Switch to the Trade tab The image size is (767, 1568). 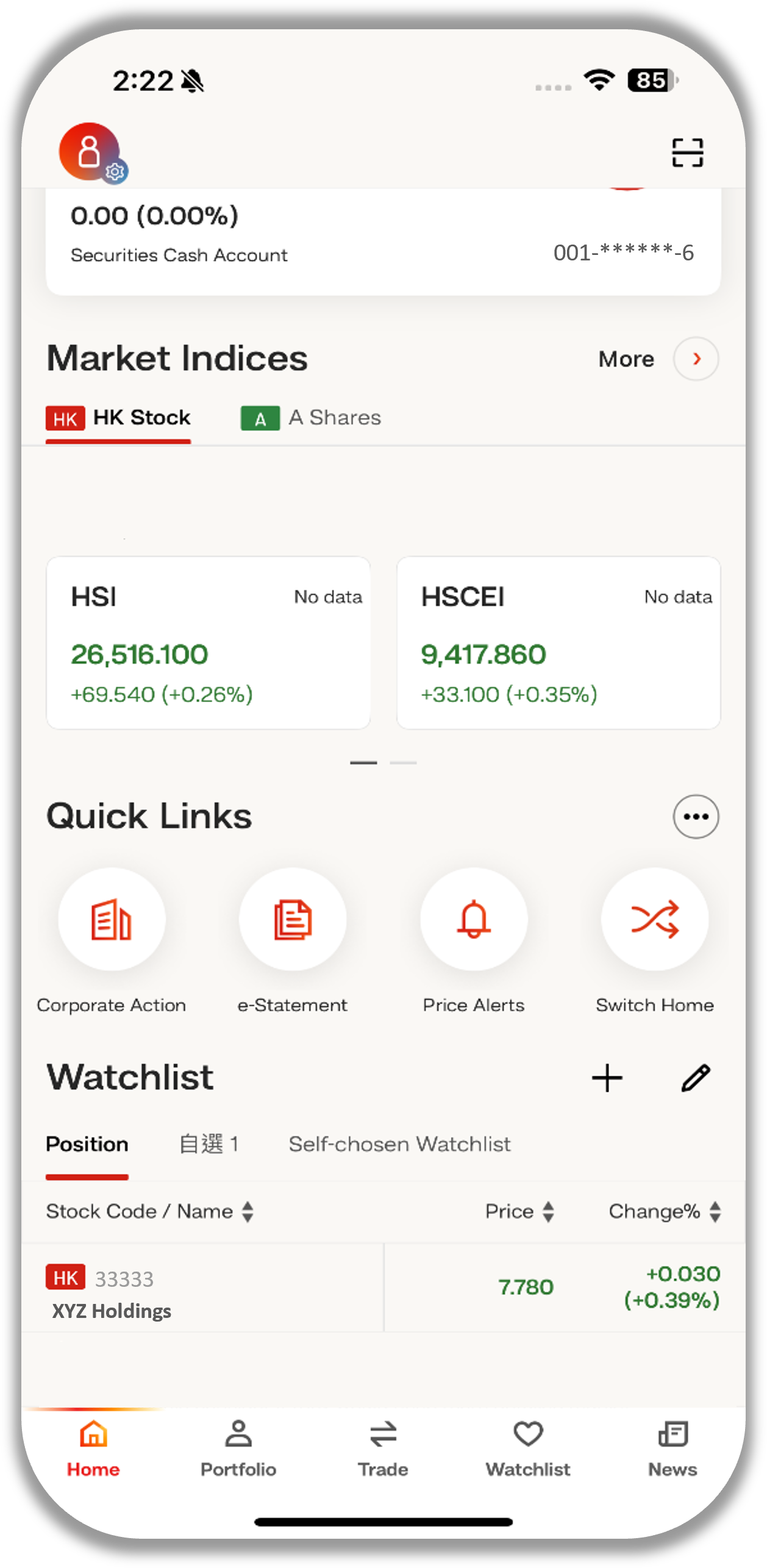[383, 1448]
